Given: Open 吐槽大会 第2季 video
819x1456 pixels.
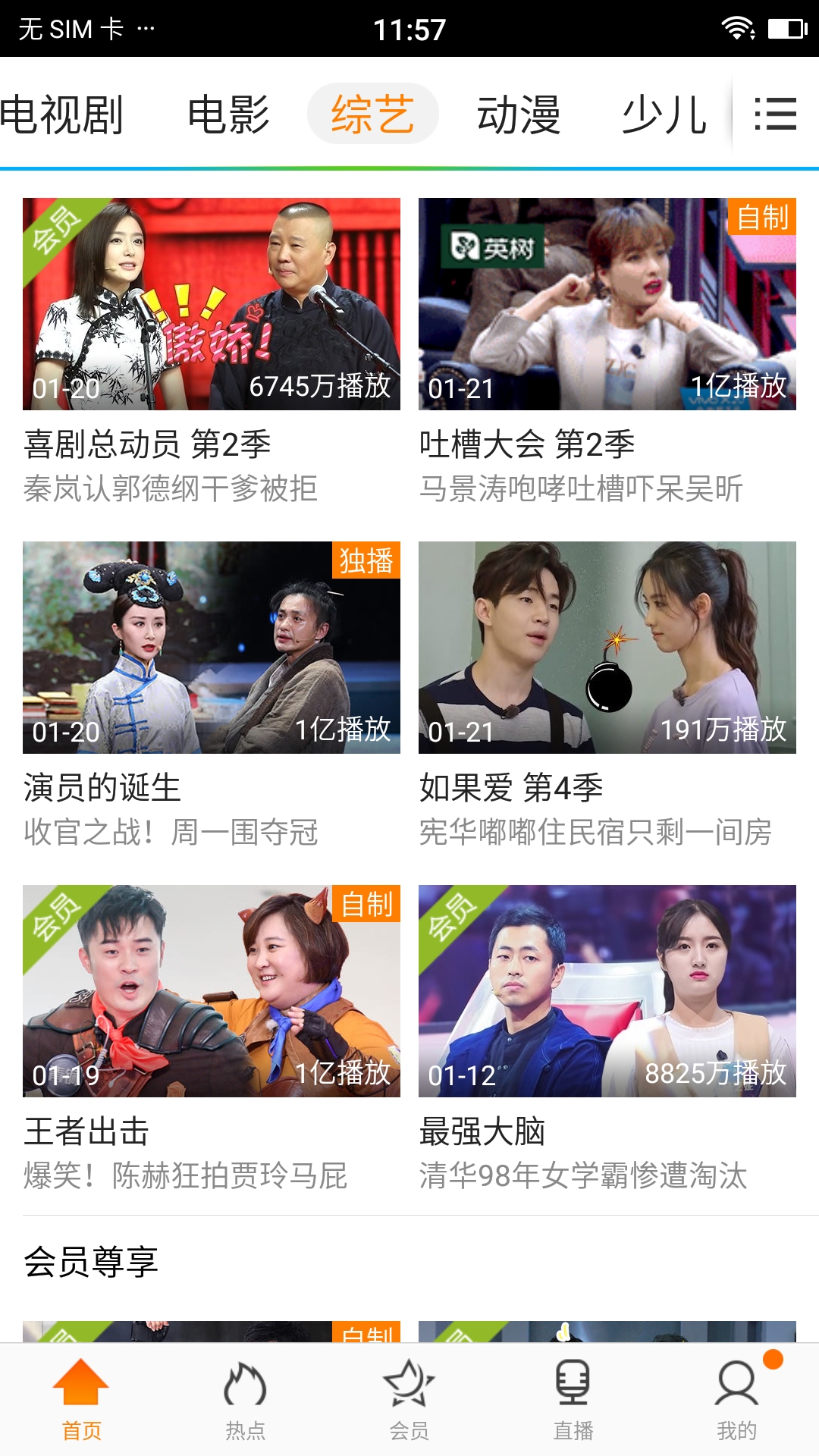Looking at the screenshot, I should [x=607, y=304].
